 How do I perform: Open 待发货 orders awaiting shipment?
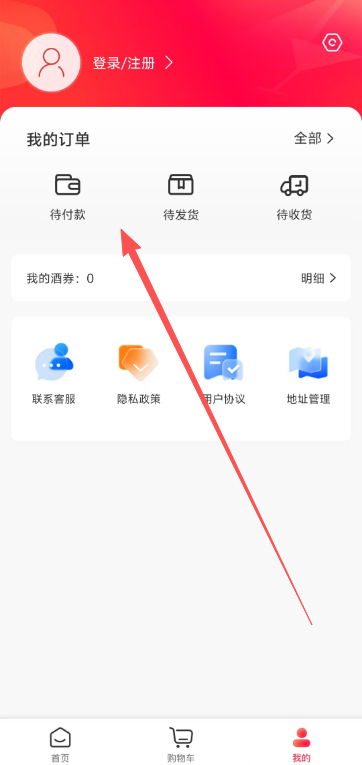click(181, 198)
